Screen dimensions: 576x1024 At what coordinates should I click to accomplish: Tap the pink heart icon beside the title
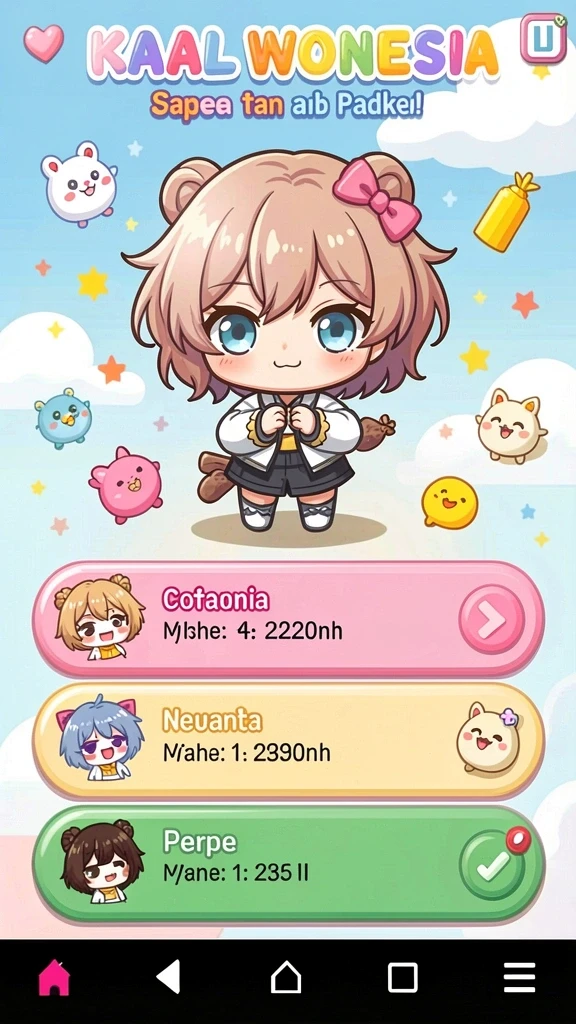44,43
